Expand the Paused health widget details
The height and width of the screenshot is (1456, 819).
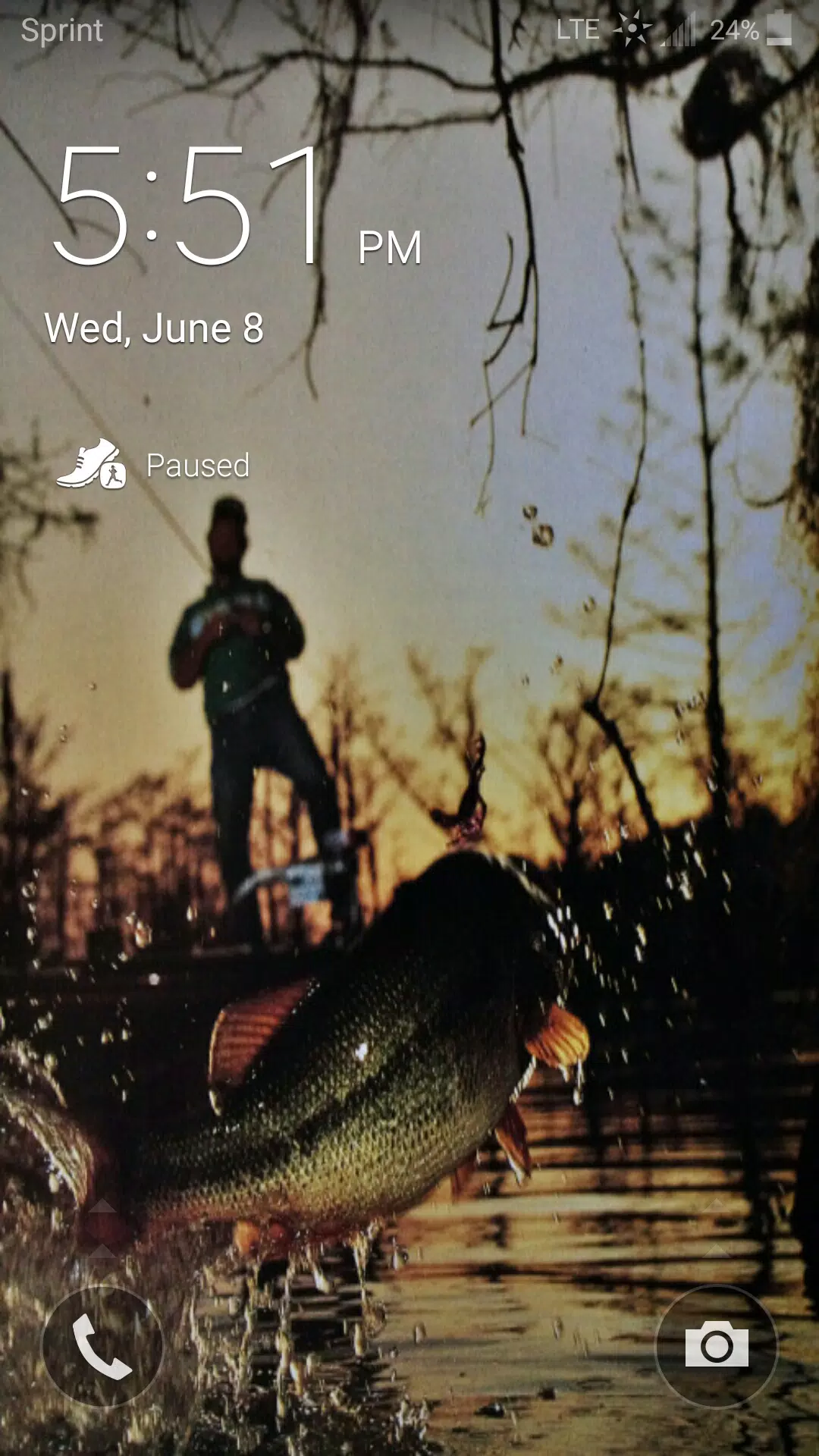pyautogui.click(x=196, y=466)
